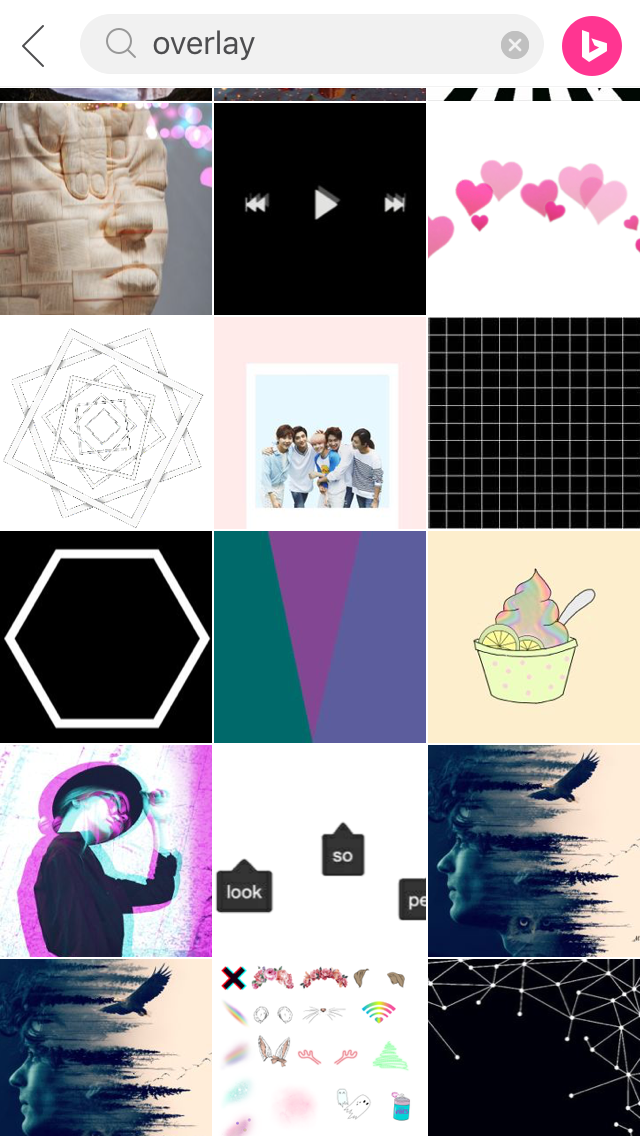Clear the search text

tap(515, 46)
